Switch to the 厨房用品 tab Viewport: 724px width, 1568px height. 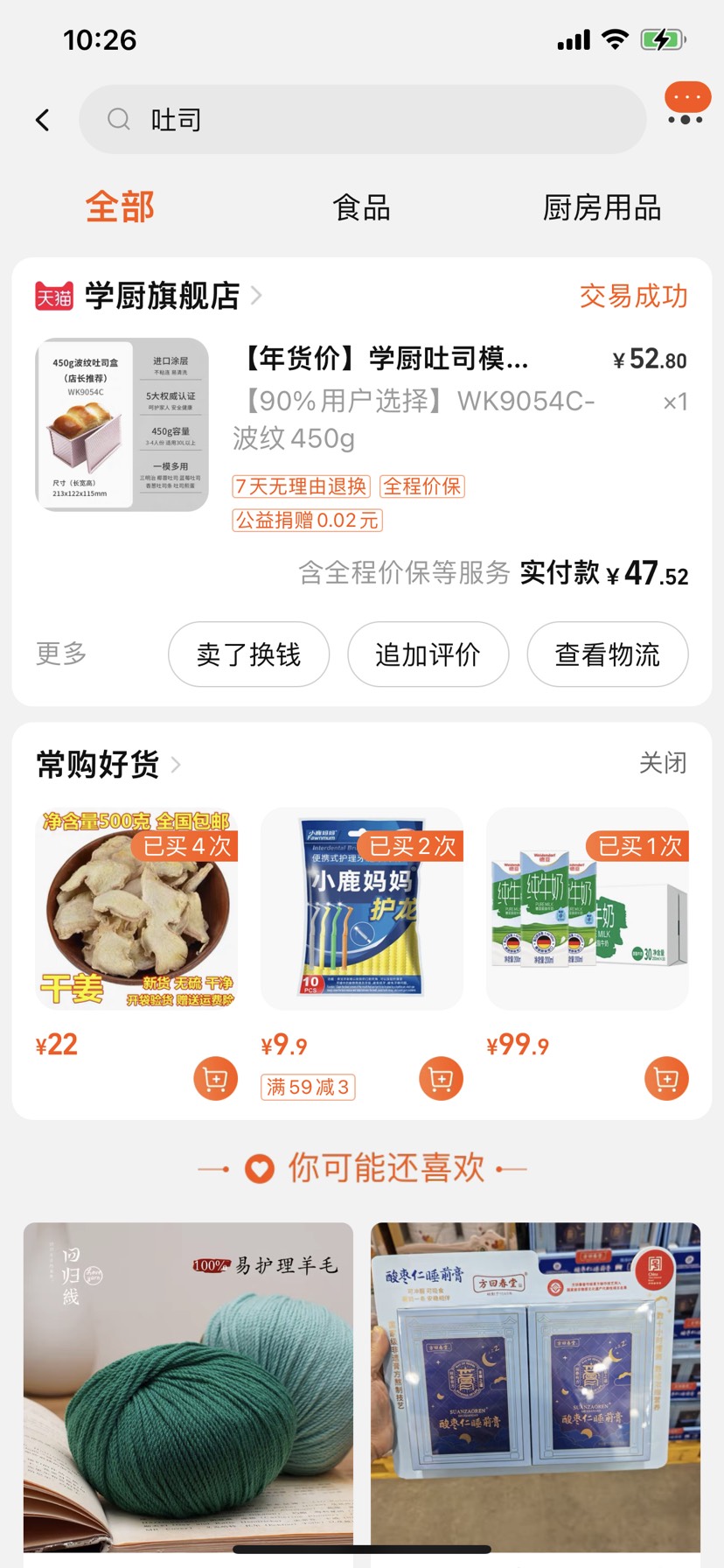[x=602, y=208]
